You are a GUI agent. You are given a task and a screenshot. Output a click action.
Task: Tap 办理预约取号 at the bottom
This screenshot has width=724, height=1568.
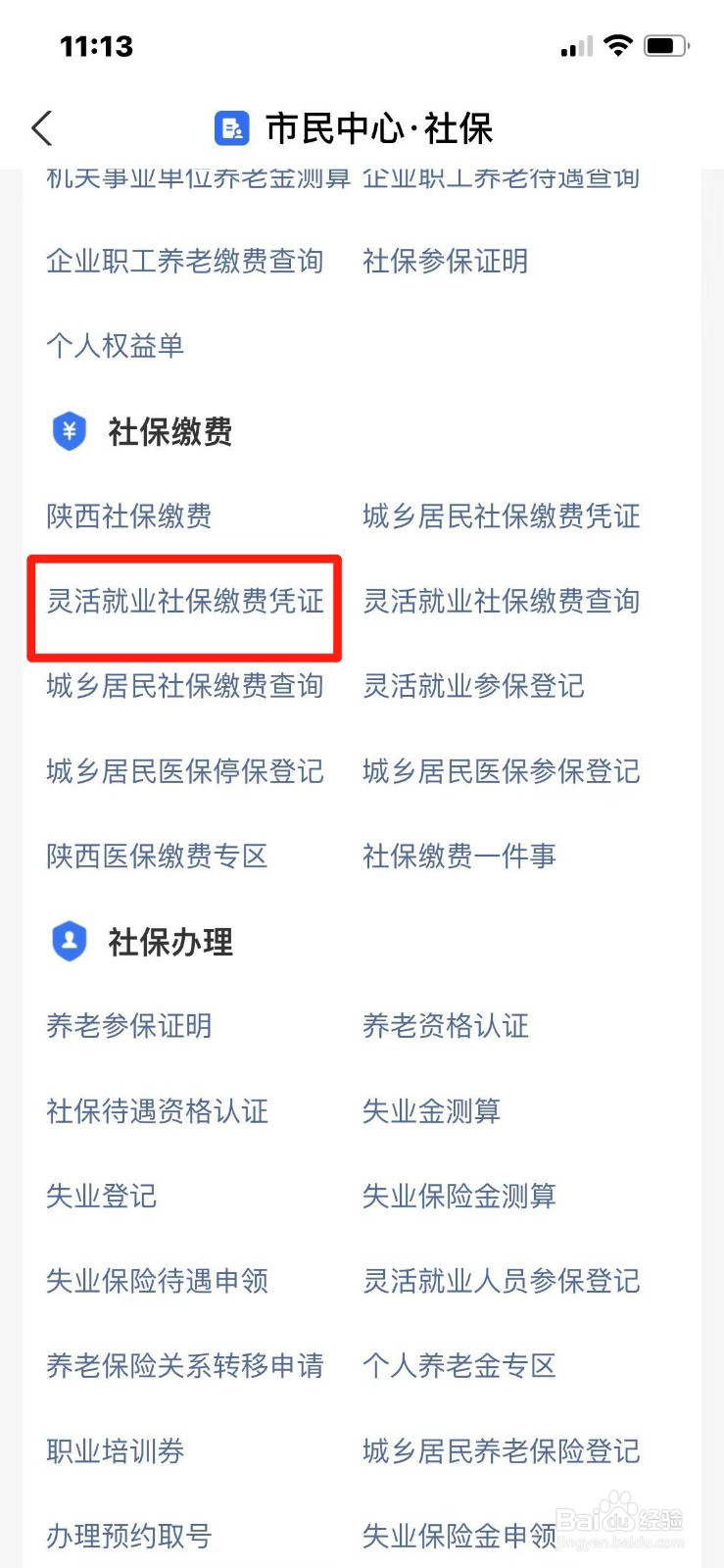(x=127, y=1537)
